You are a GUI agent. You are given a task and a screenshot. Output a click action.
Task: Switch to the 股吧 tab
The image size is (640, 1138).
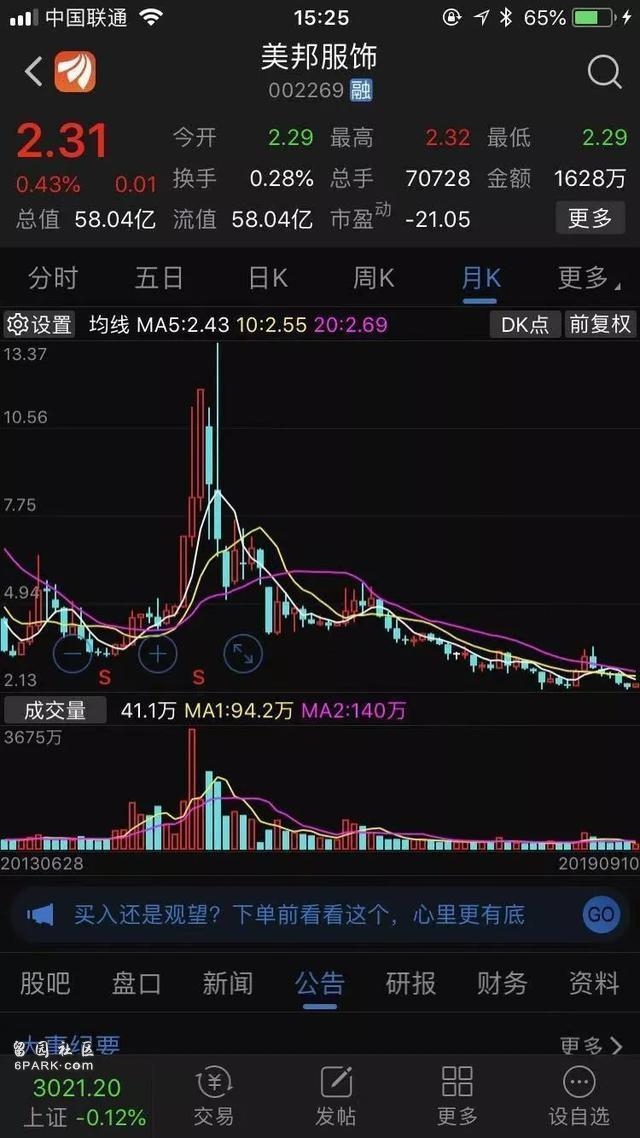click(46, 984)
